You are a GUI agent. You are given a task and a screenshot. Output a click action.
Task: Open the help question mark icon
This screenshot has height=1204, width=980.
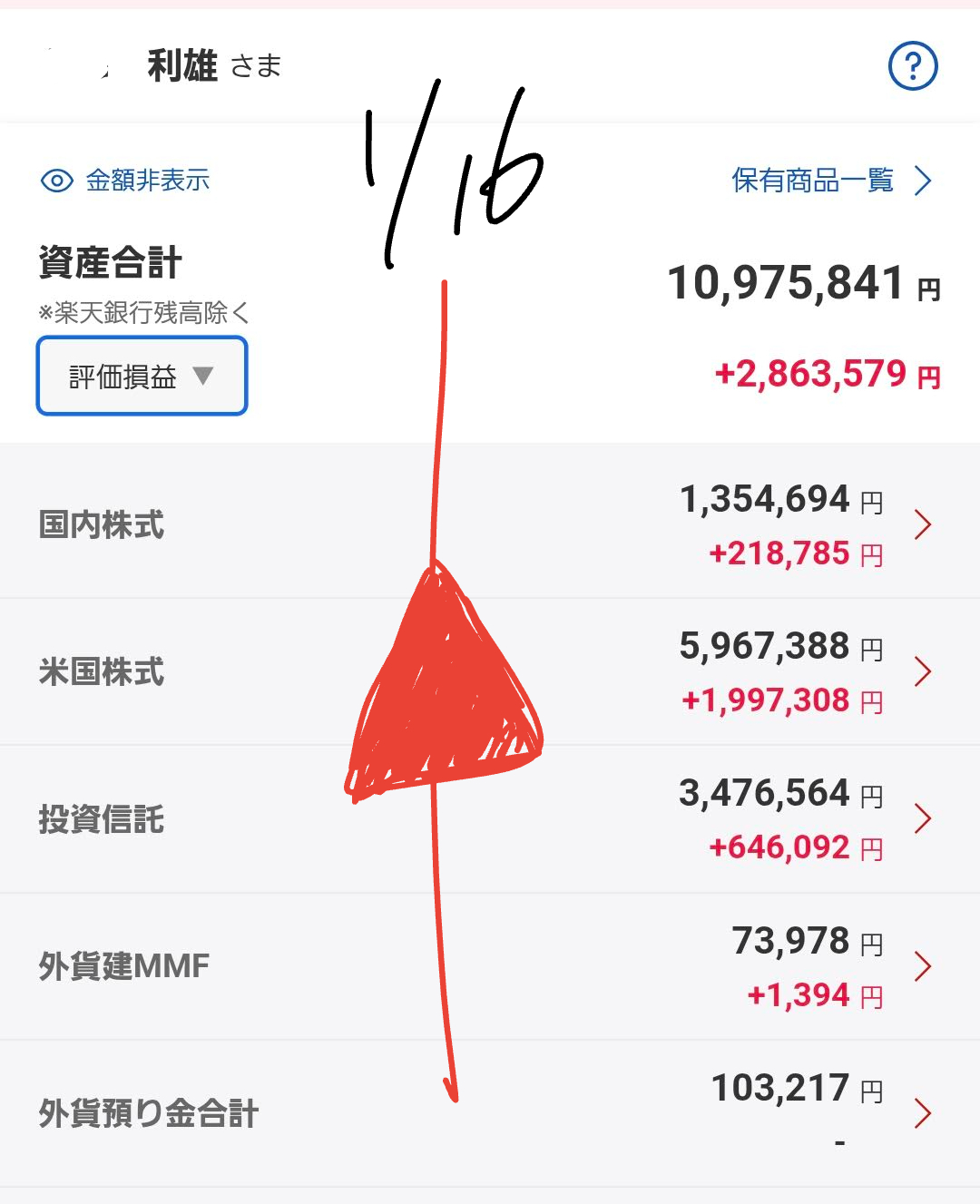[x=912, y=66]
